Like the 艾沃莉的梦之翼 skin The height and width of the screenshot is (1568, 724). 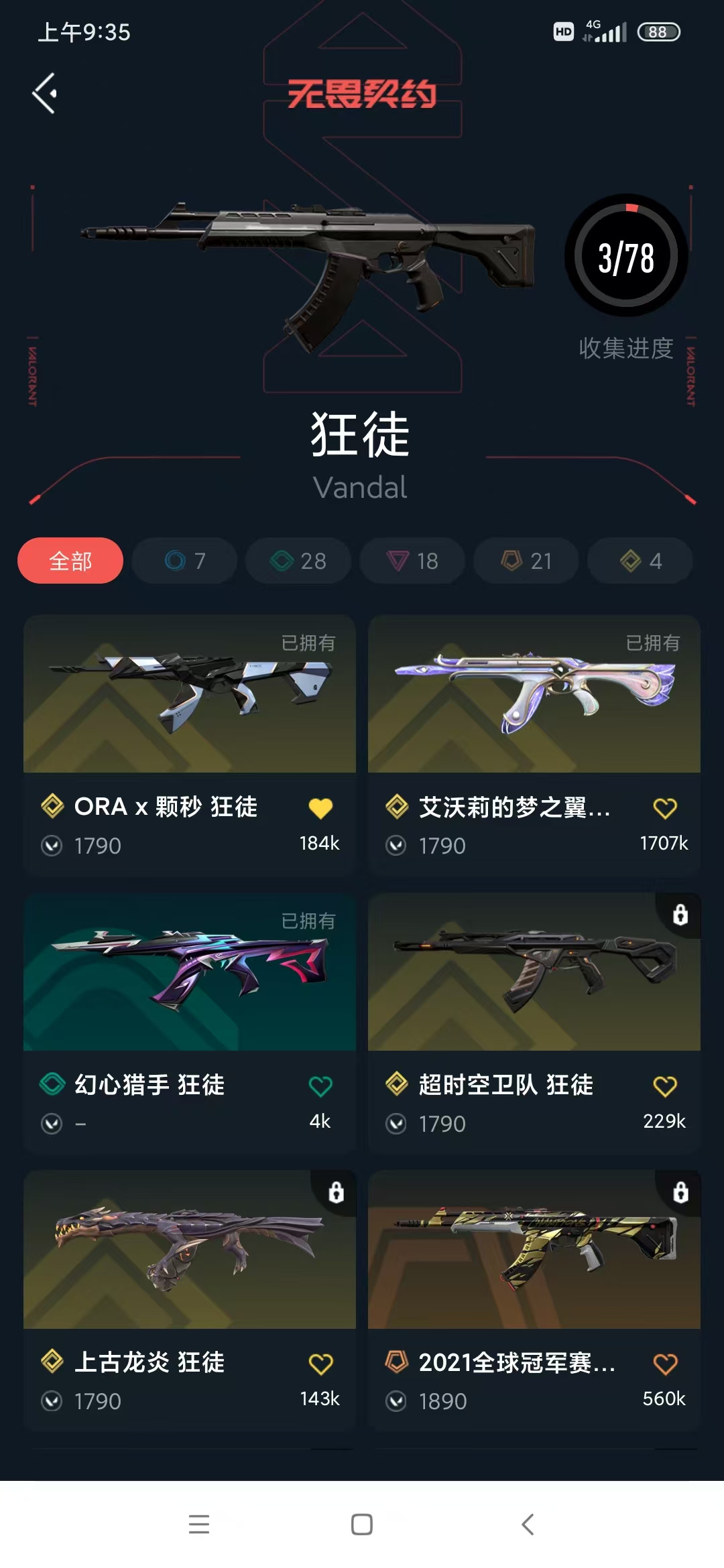click(665, 808)
